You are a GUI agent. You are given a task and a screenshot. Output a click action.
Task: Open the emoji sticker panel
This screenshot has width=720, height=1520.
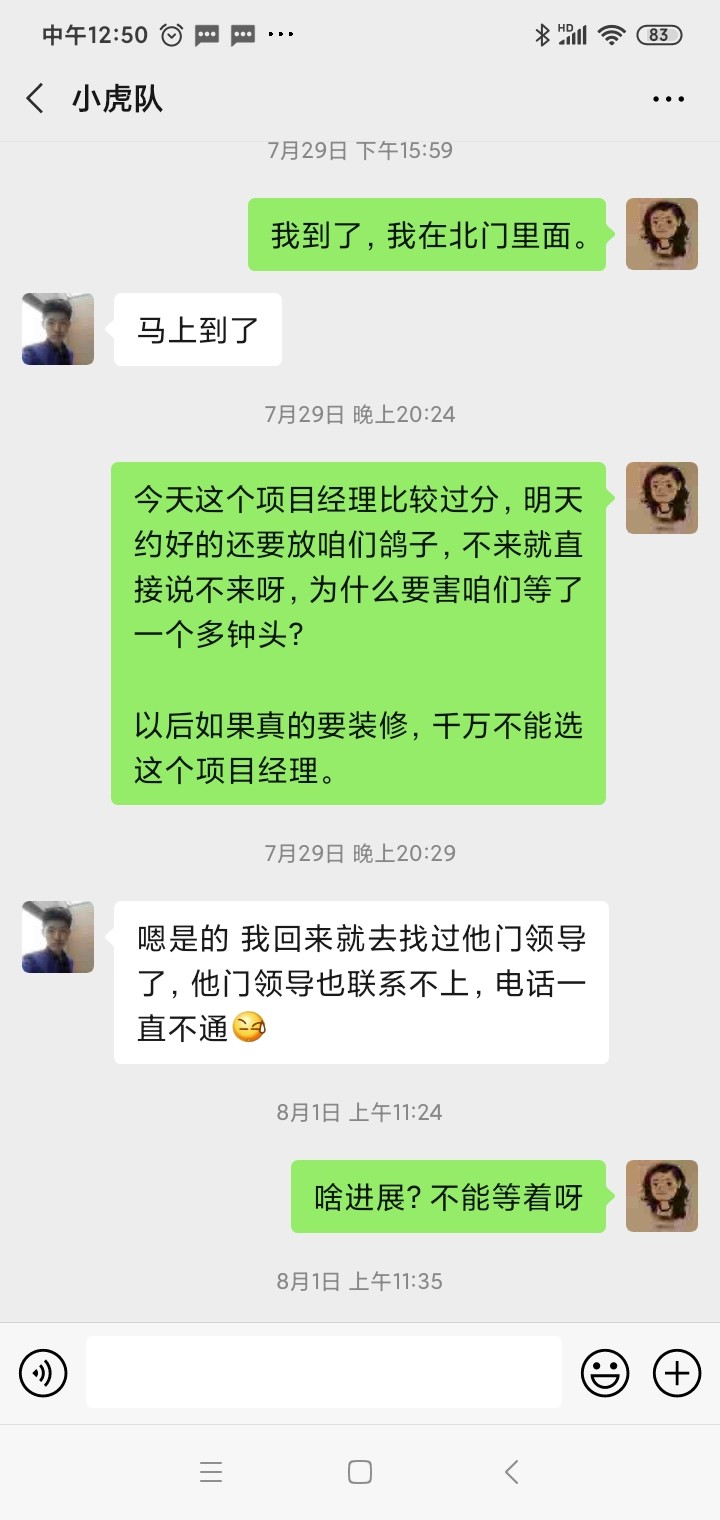pos(605,1372)
